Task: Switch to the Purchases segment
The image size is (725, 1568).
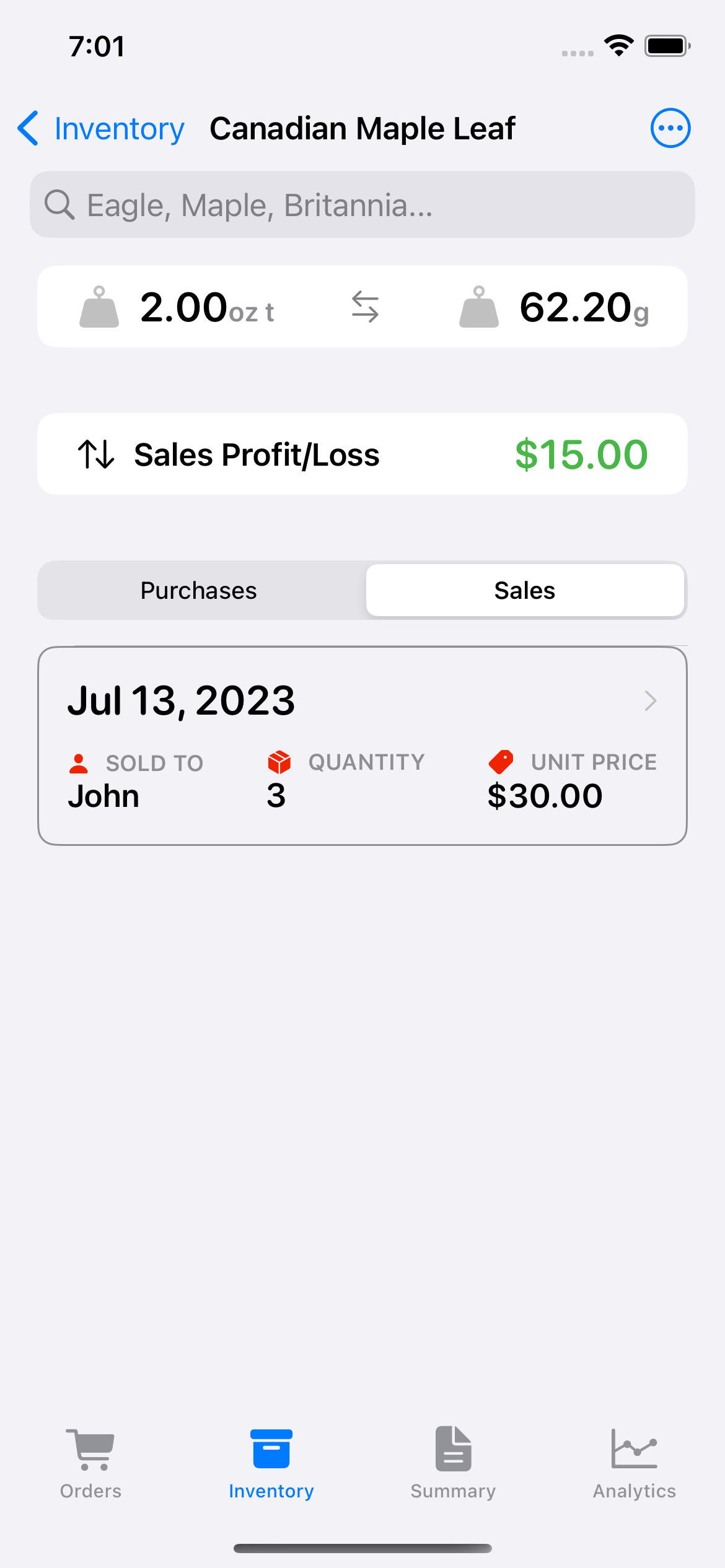Action: pos(199,591)
